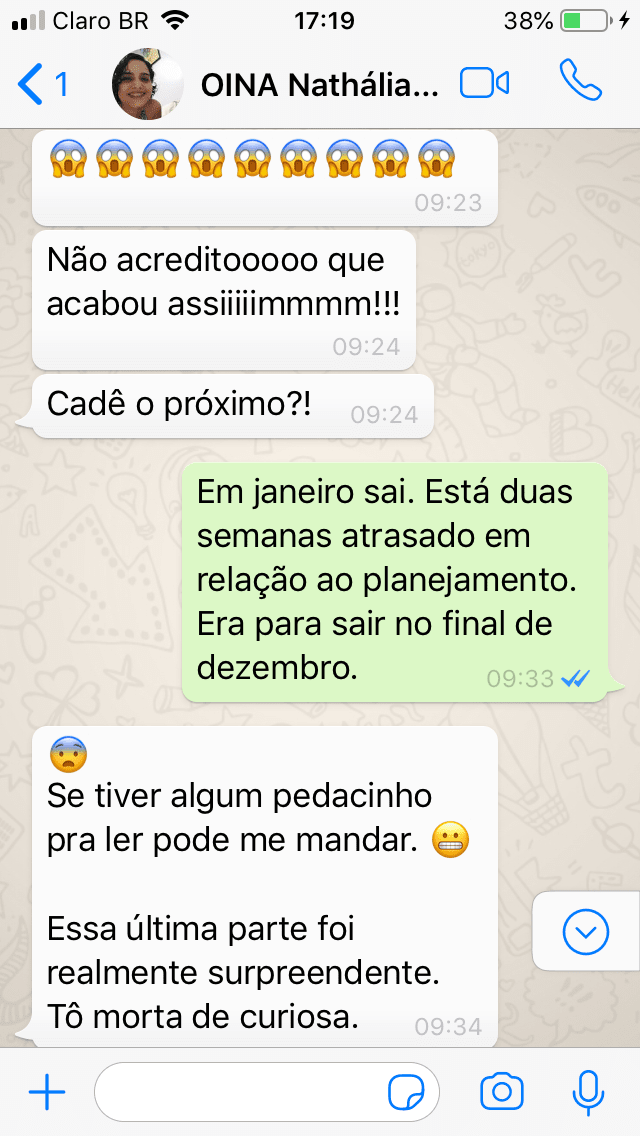The image size is (640, 1136).
Task: Start a voice call with OINA Nathália
Action: [581, 84]
